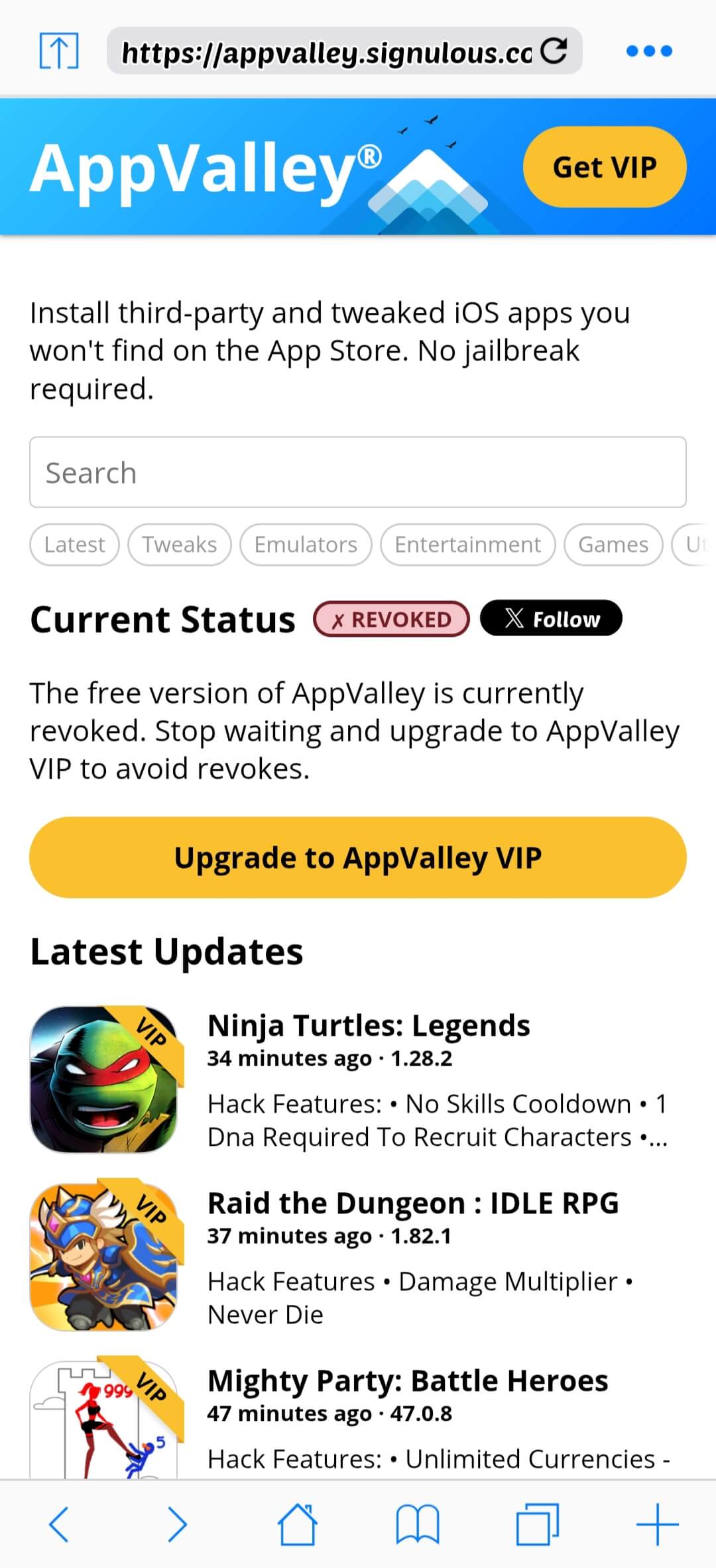Follow AppValley on X
The width and height of the screenshot is (716, 1568).
(x=551, y=619)
